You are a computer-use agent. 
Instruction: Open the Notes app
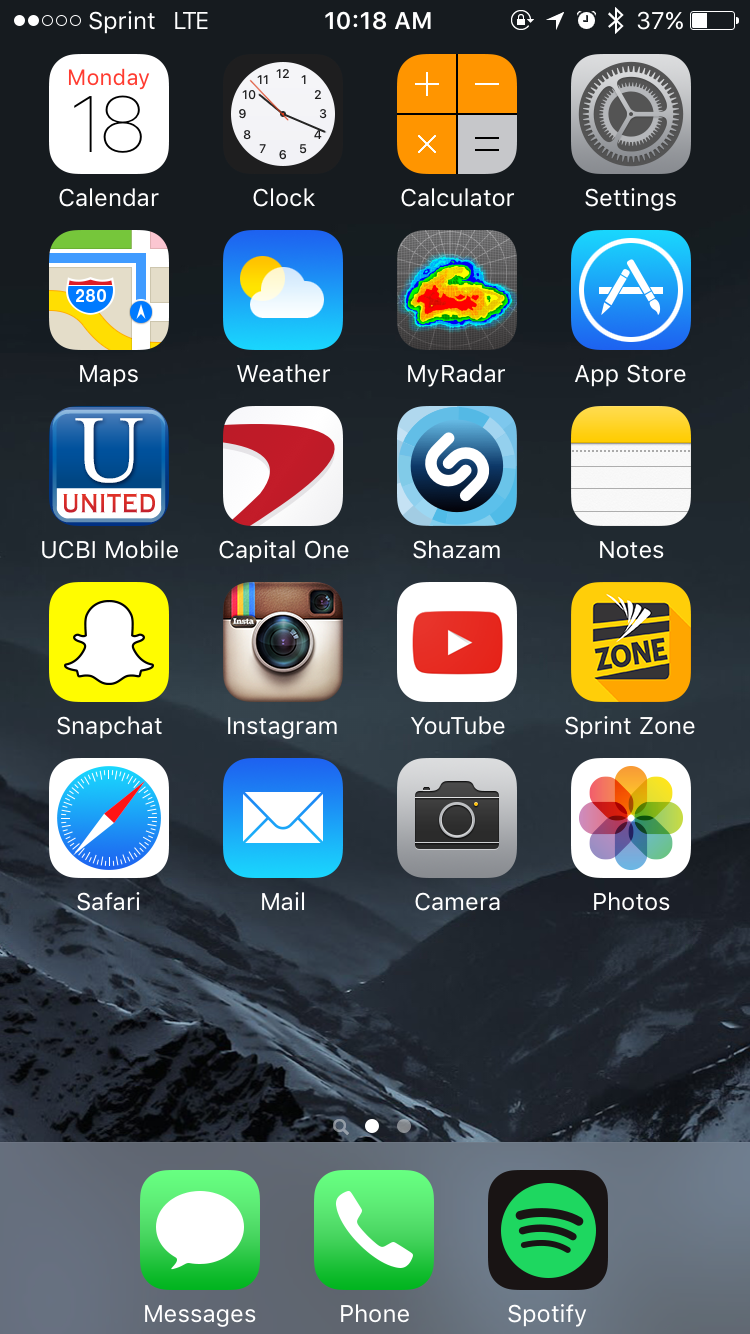[x=631, y=467]
